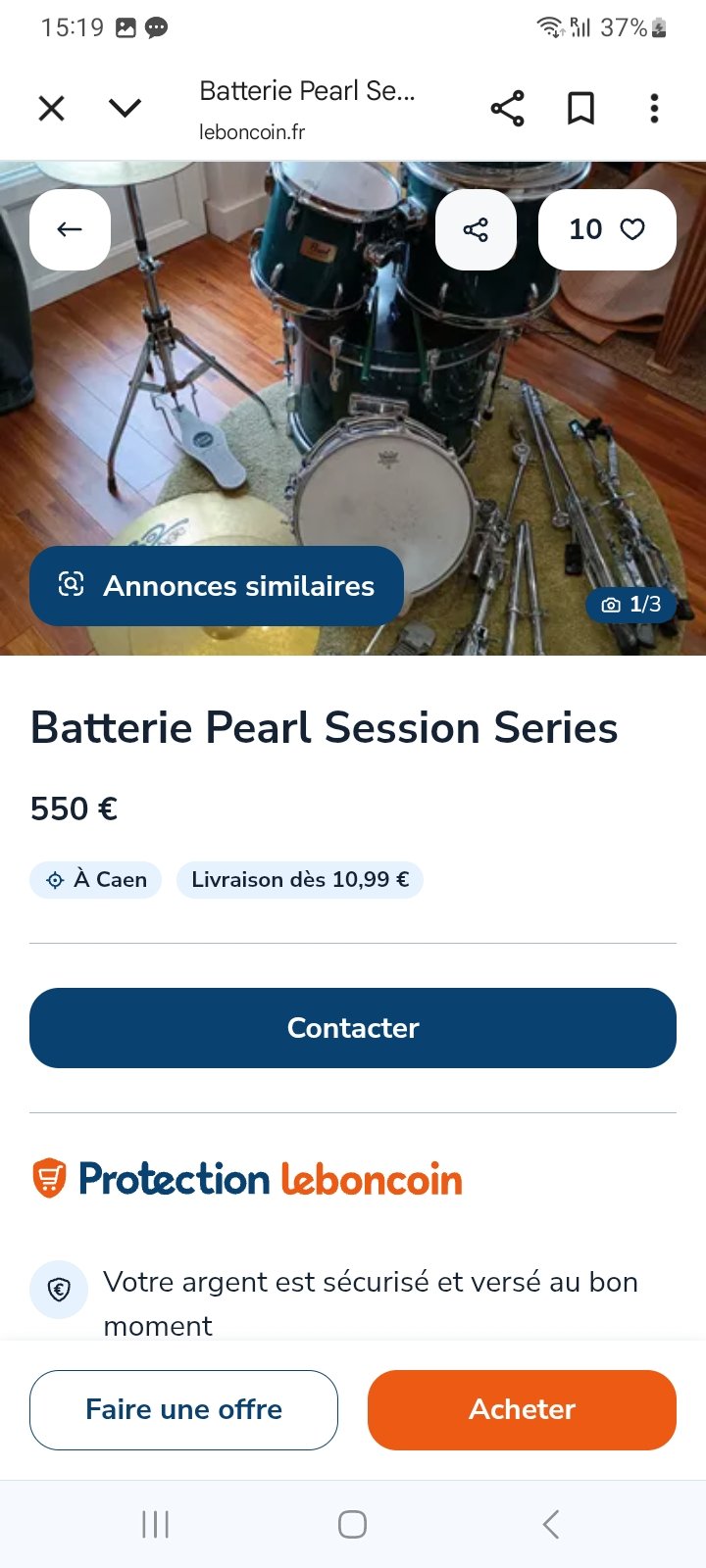The height and width of the screenshot is (1568, 706).
Task: Go to the system home screen
Action: [x=352, y=1524]
